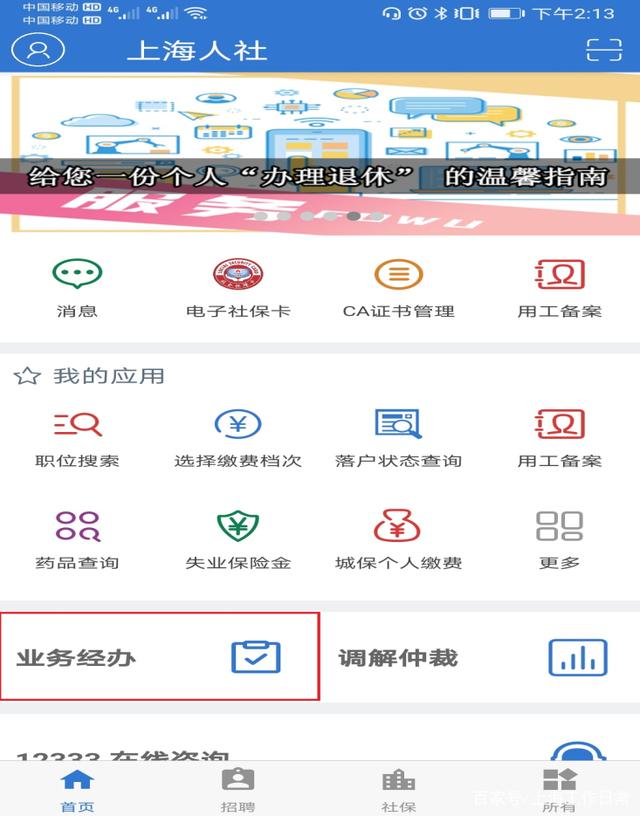Image resolution: width=640 pixels, height=816 pixels.
Task: Open 职位搜索 in 我的应用
Action: click(77, 438)
